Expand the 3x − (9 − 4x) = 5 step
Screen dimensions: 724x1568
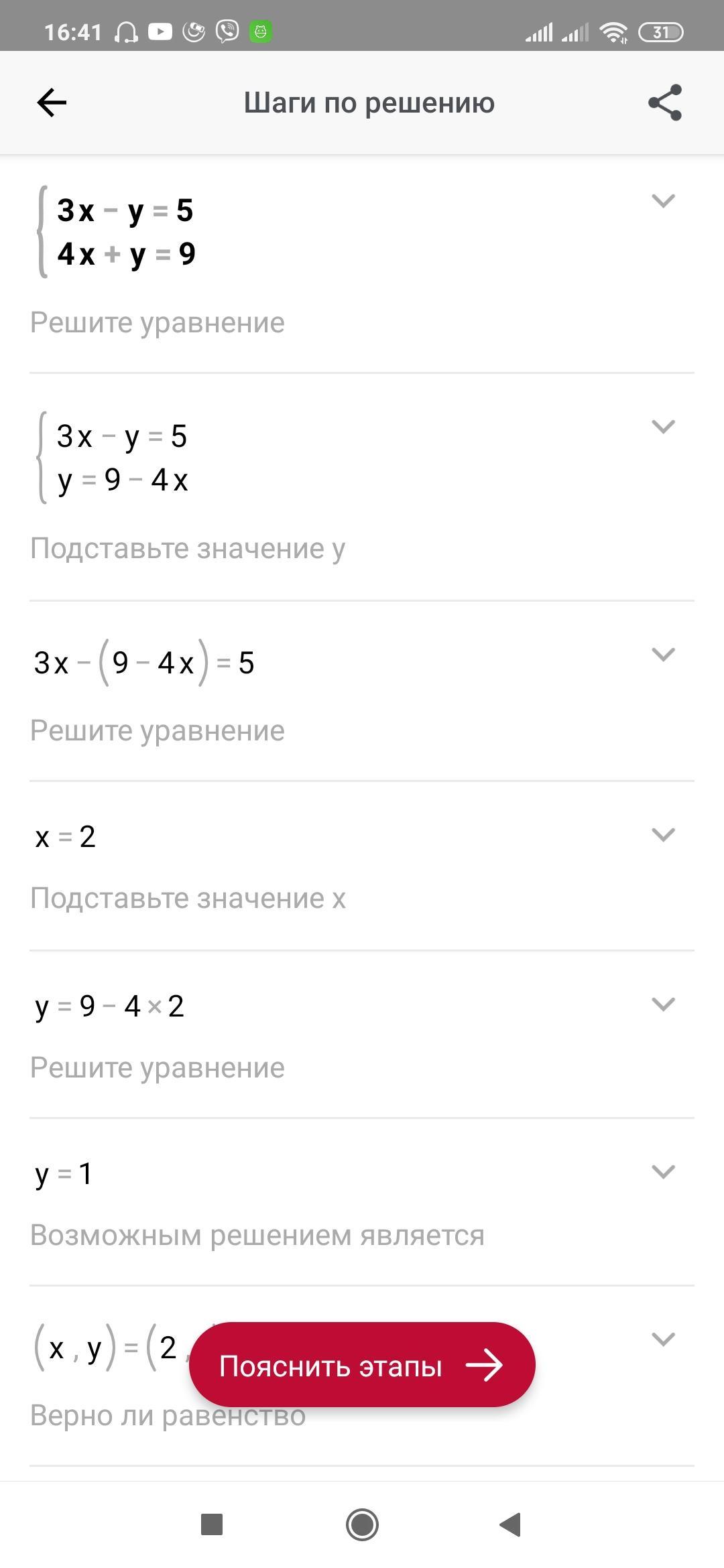tap(663, 654)
